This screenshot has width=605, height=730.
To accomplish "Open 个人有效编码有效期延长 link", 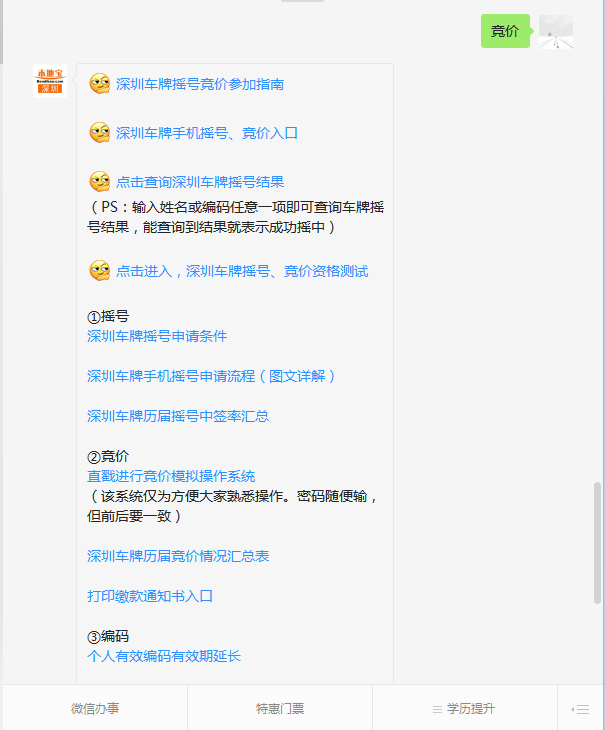I will 164,656.
